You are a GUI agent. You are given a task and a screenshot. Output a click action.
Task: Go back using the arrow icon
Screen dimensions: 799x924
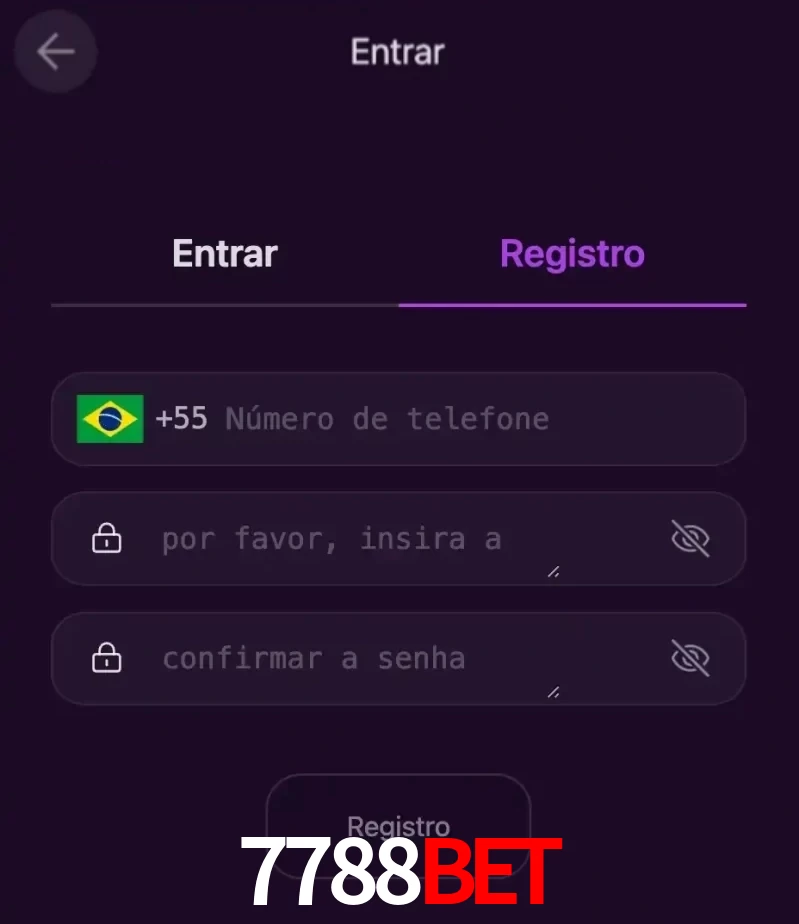point(55,52)
